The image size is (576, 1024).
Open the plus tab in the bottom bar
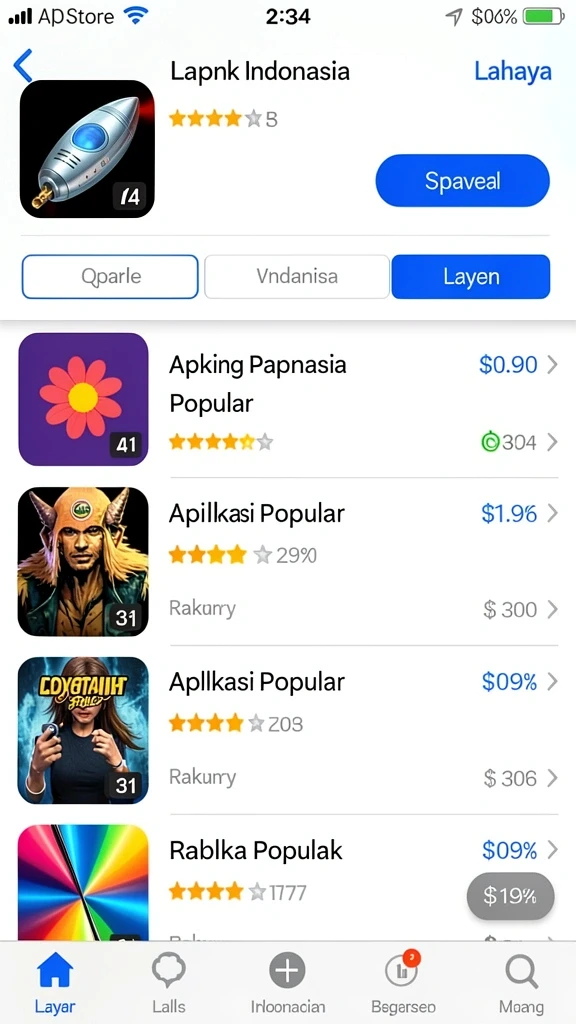tap(287, 983)
